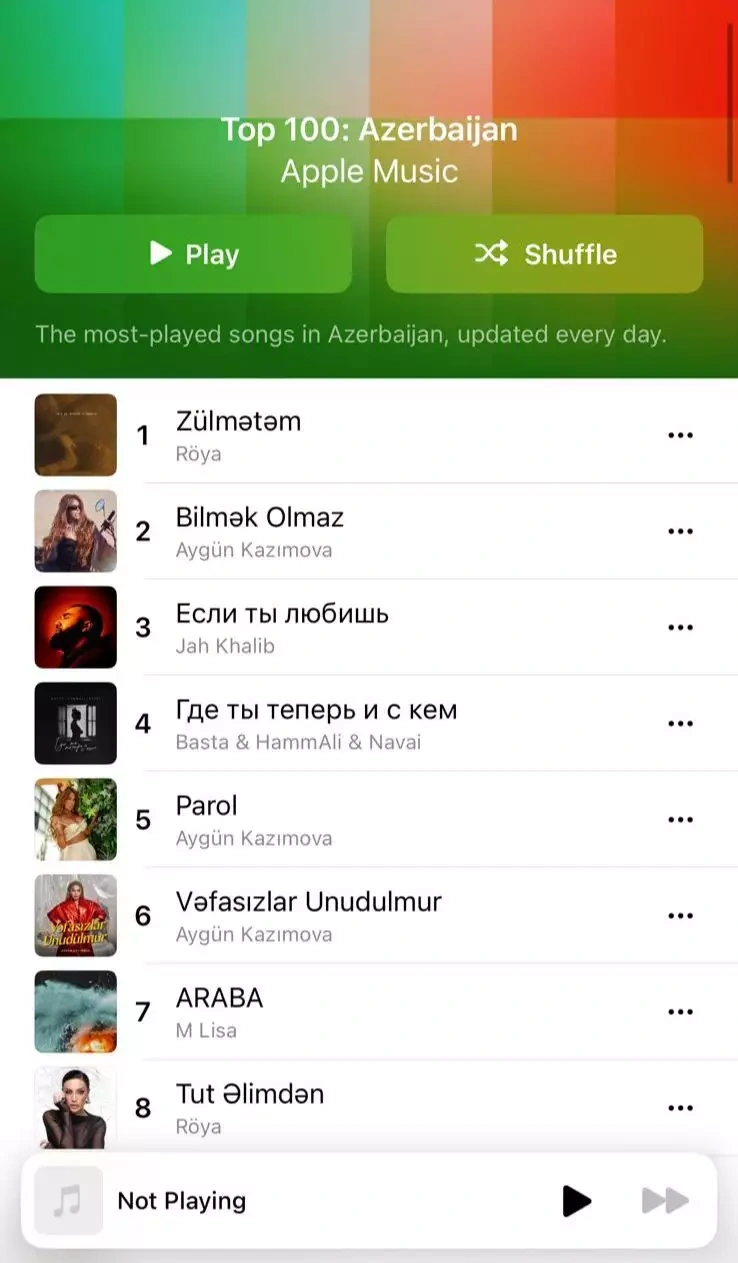This screenshot has height=1263, width=738.
Task: Play the Top 100: Azerbaijan playlist
Action: click(x=193, y=254)
